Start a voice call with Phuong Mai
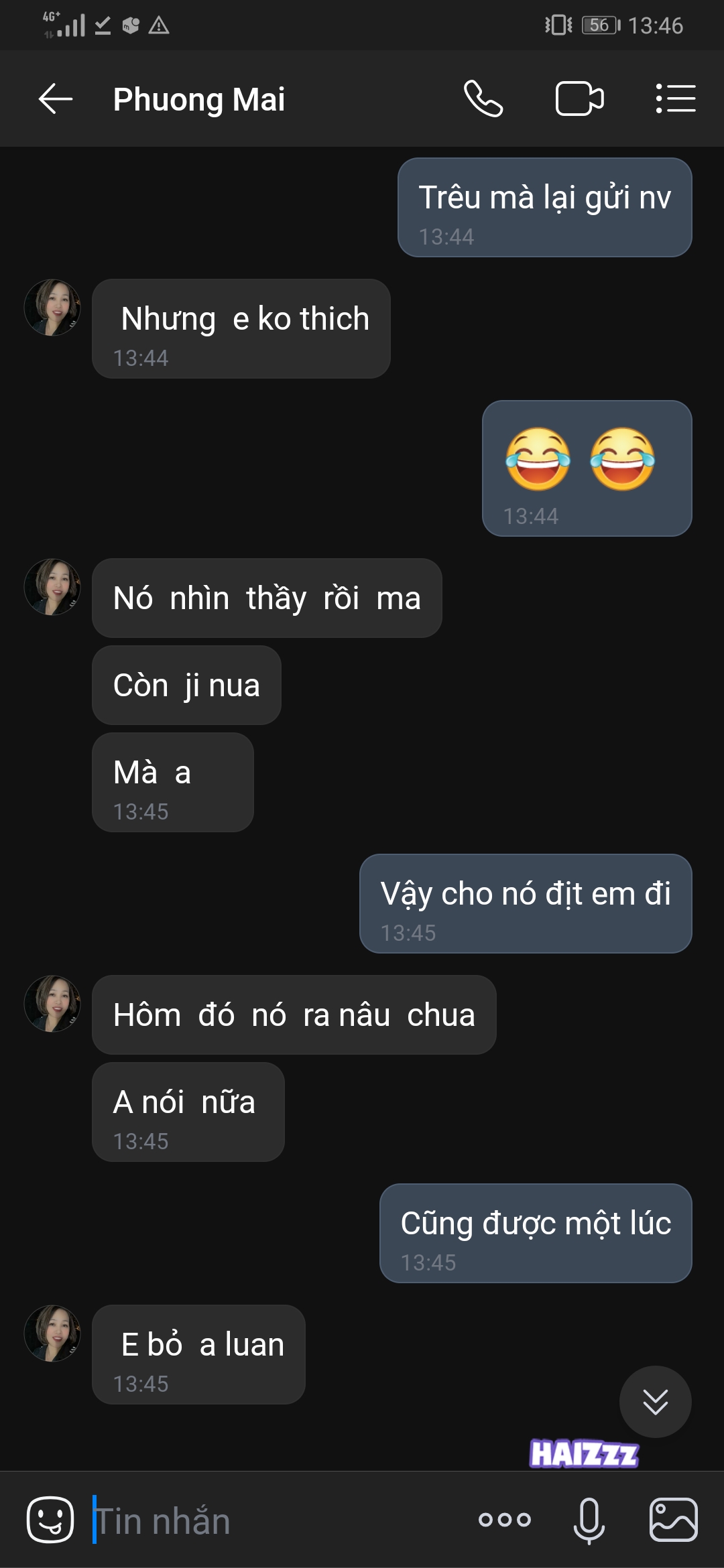This screenshot has width=724, height=1568. tap(483, 99)
